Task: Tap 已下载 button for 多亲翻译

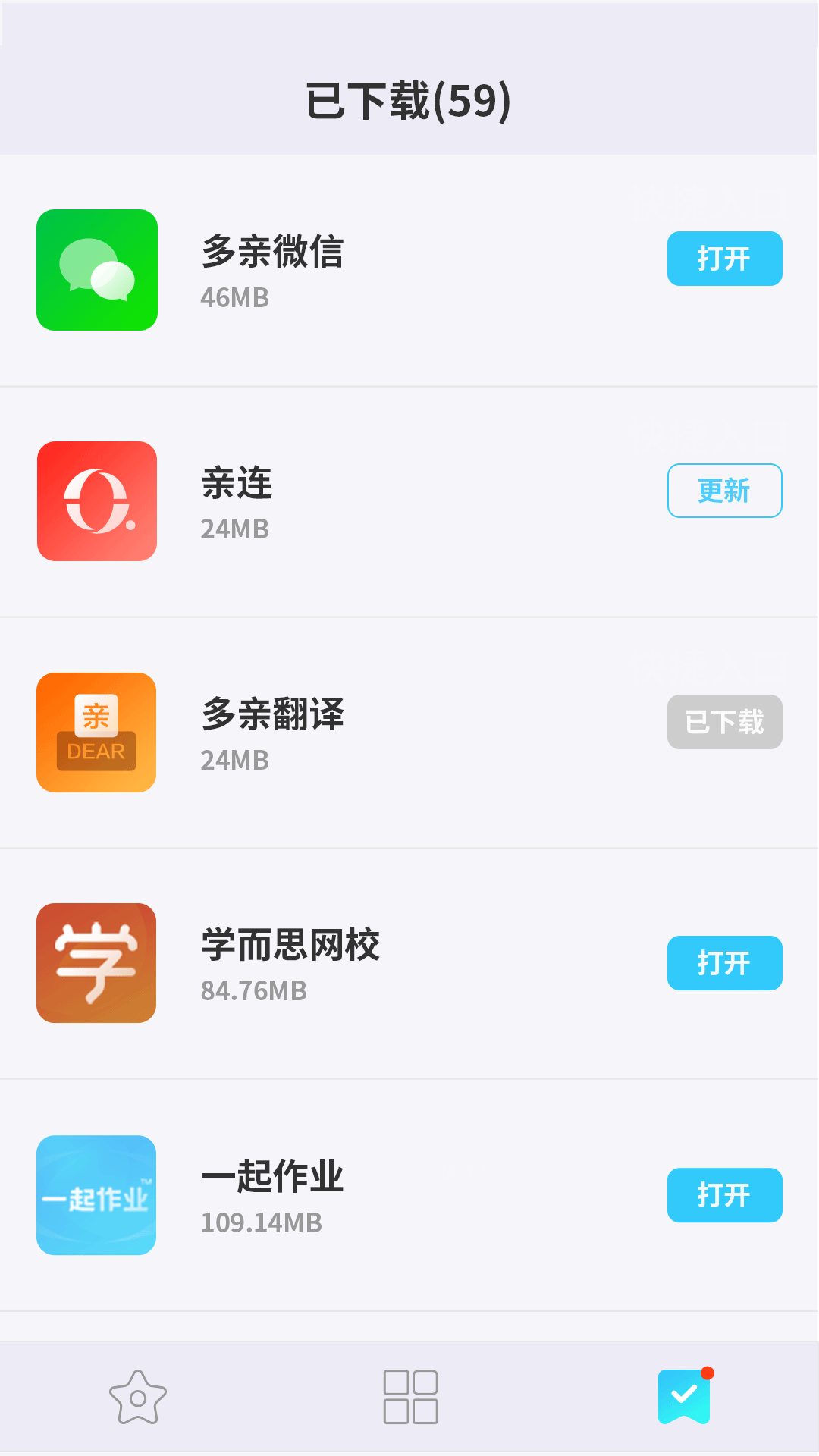Action: click(724, 722)
